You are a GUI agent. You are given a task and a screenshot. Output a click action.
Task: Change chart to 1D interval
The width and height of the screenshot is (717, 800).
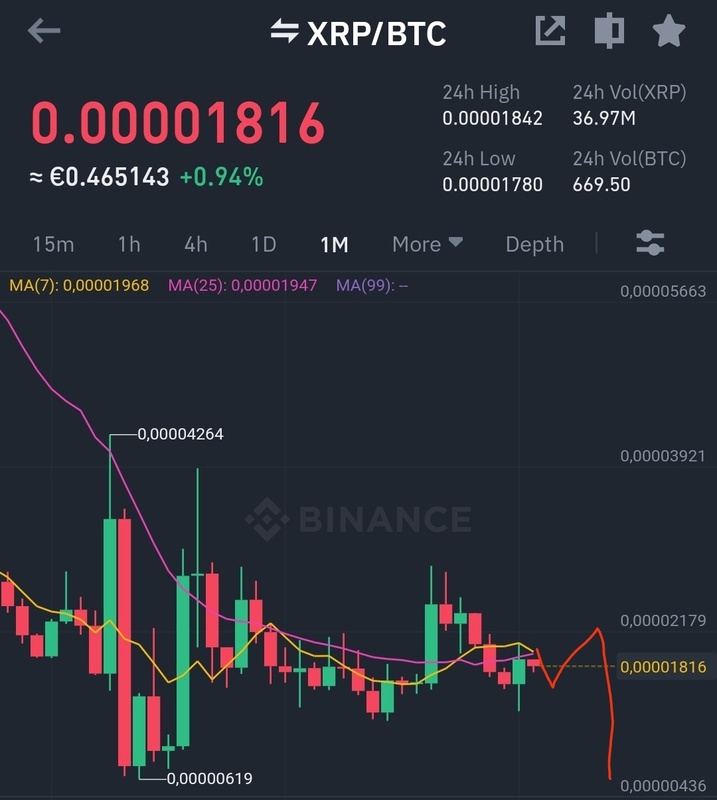click(x=263, y=244)
